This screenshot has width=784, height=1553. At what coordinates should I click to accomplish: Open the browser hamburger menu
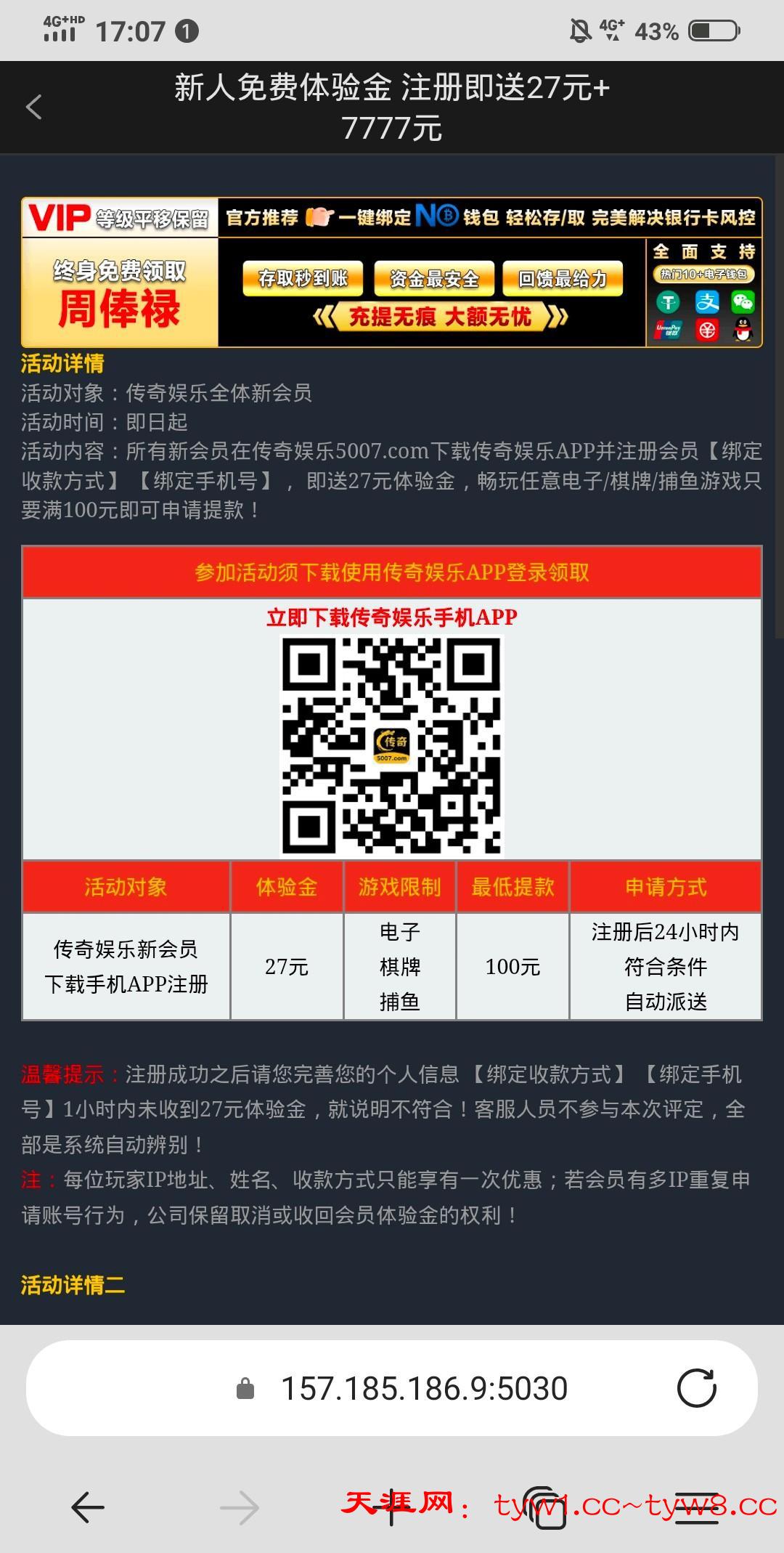[x=695, y=1507]
